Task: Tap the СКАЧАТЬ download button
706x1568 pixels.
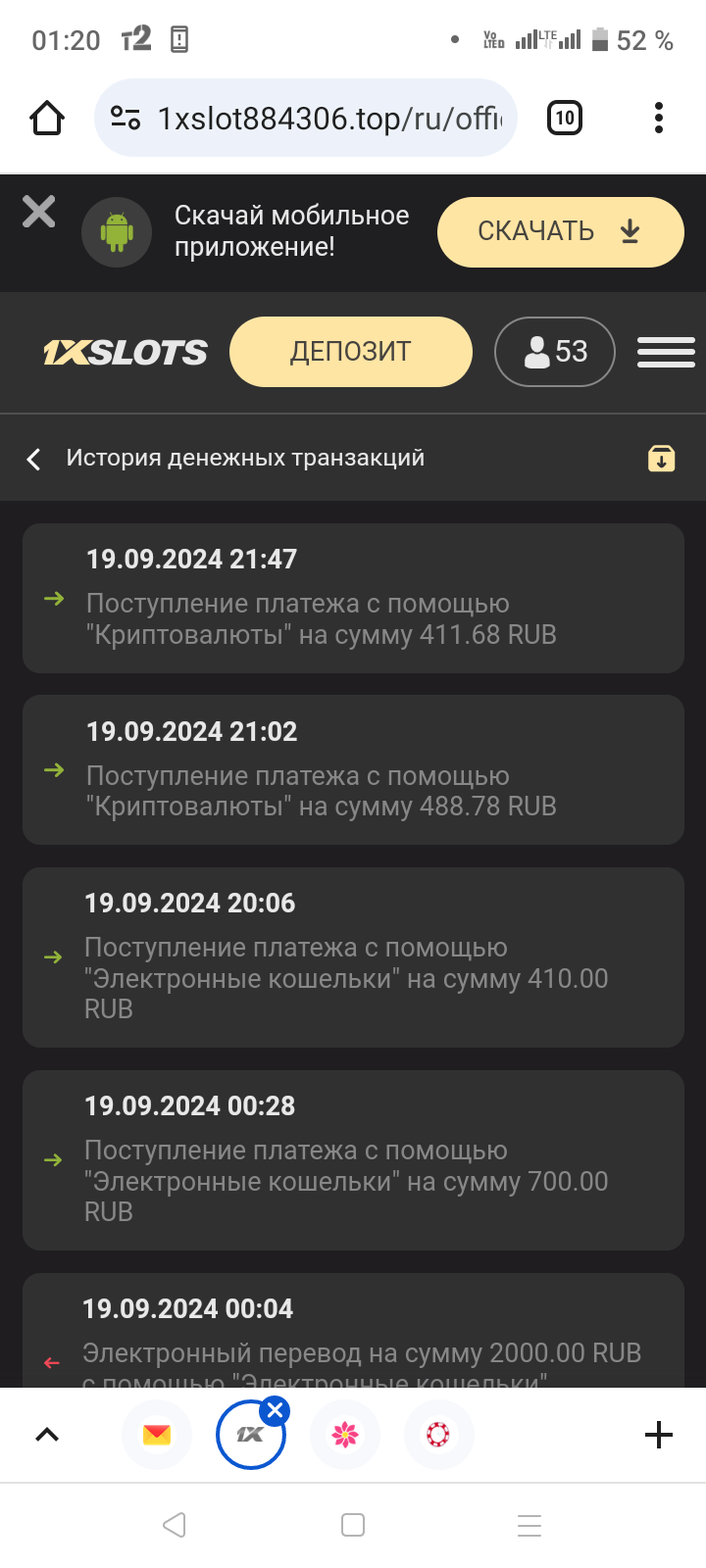Action: [x=560, y=232]
